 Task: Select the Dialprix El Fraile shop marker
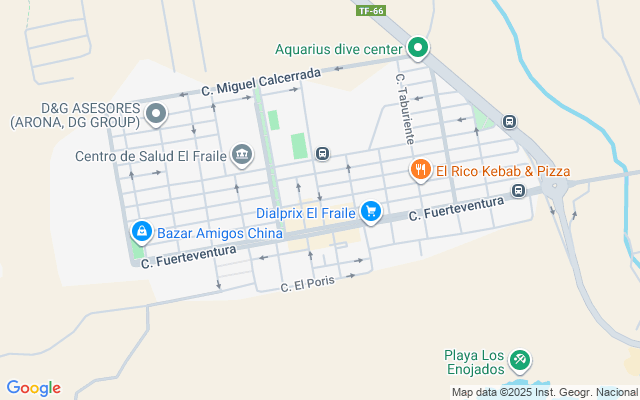tap(371, 211)
